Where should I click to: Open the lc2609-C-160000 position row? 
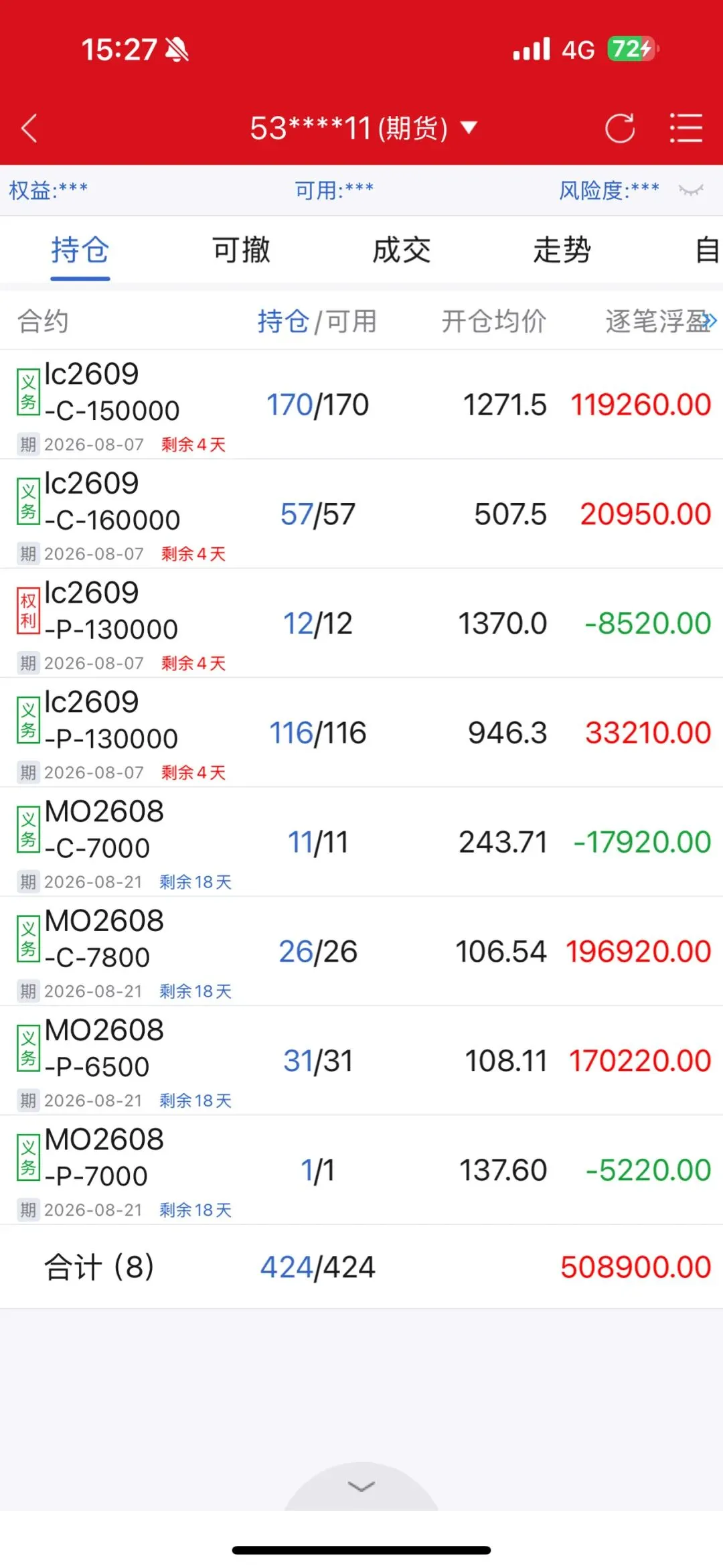point(361,514)
